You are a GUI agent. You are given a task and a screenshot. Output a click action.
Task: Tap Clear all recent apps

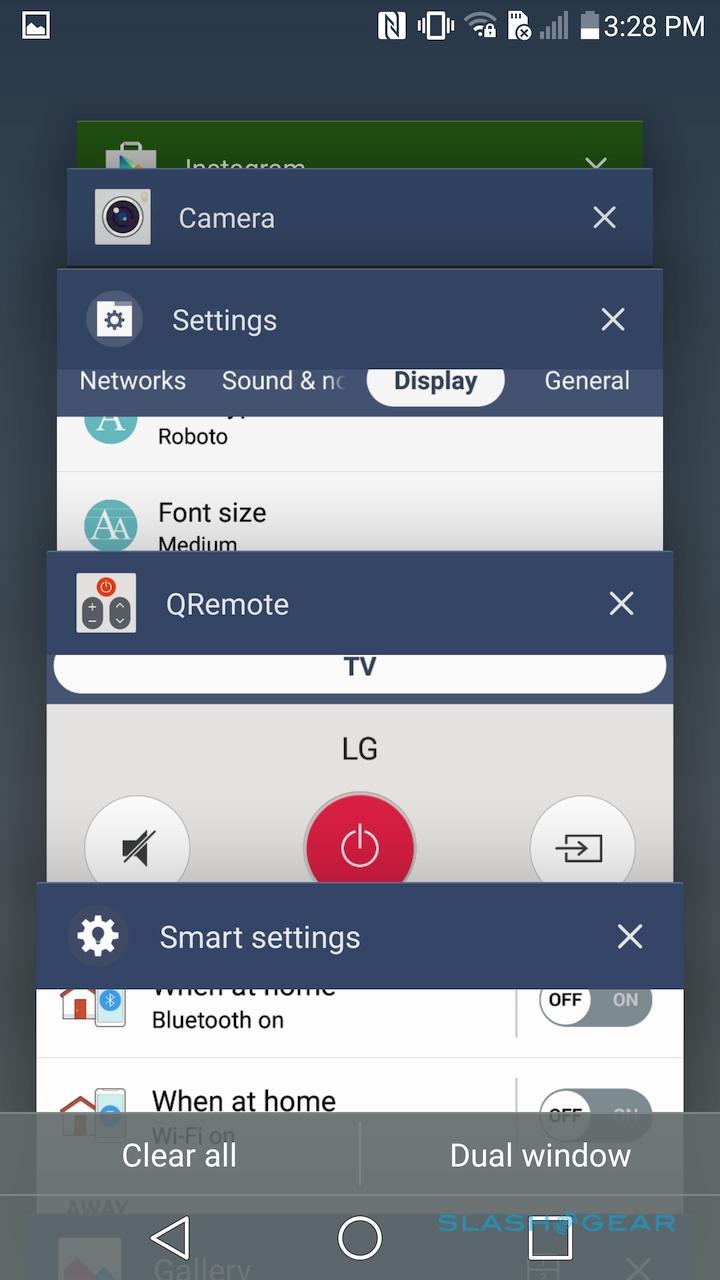(180, 1155)
